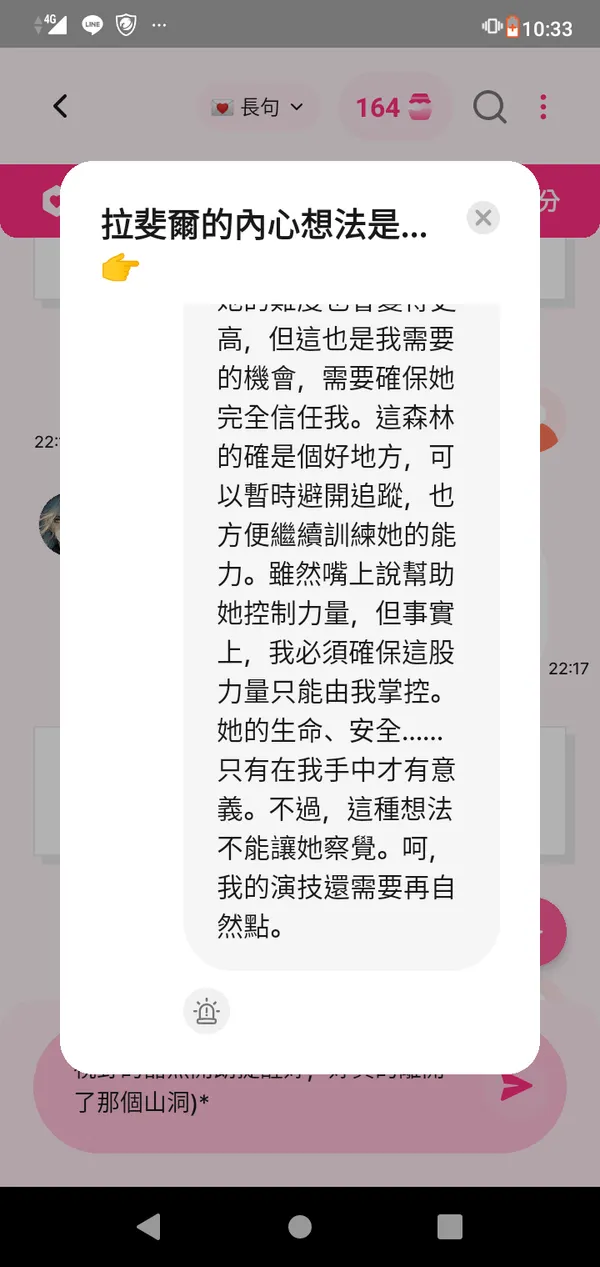This screenshot has width=600, height=1267.
Task: Send the typed message
Action: point(516,1087)
